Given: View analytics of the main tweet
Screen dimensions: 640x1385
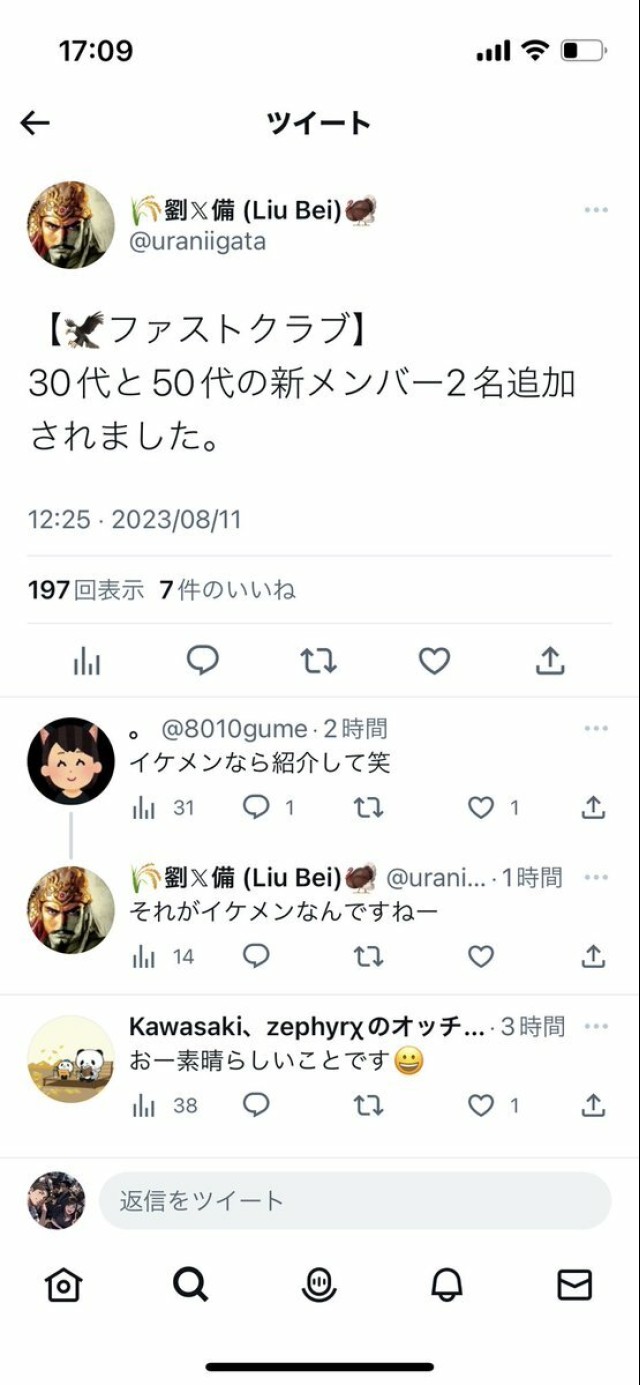Looking at the screenshot, I should [88, 661].
